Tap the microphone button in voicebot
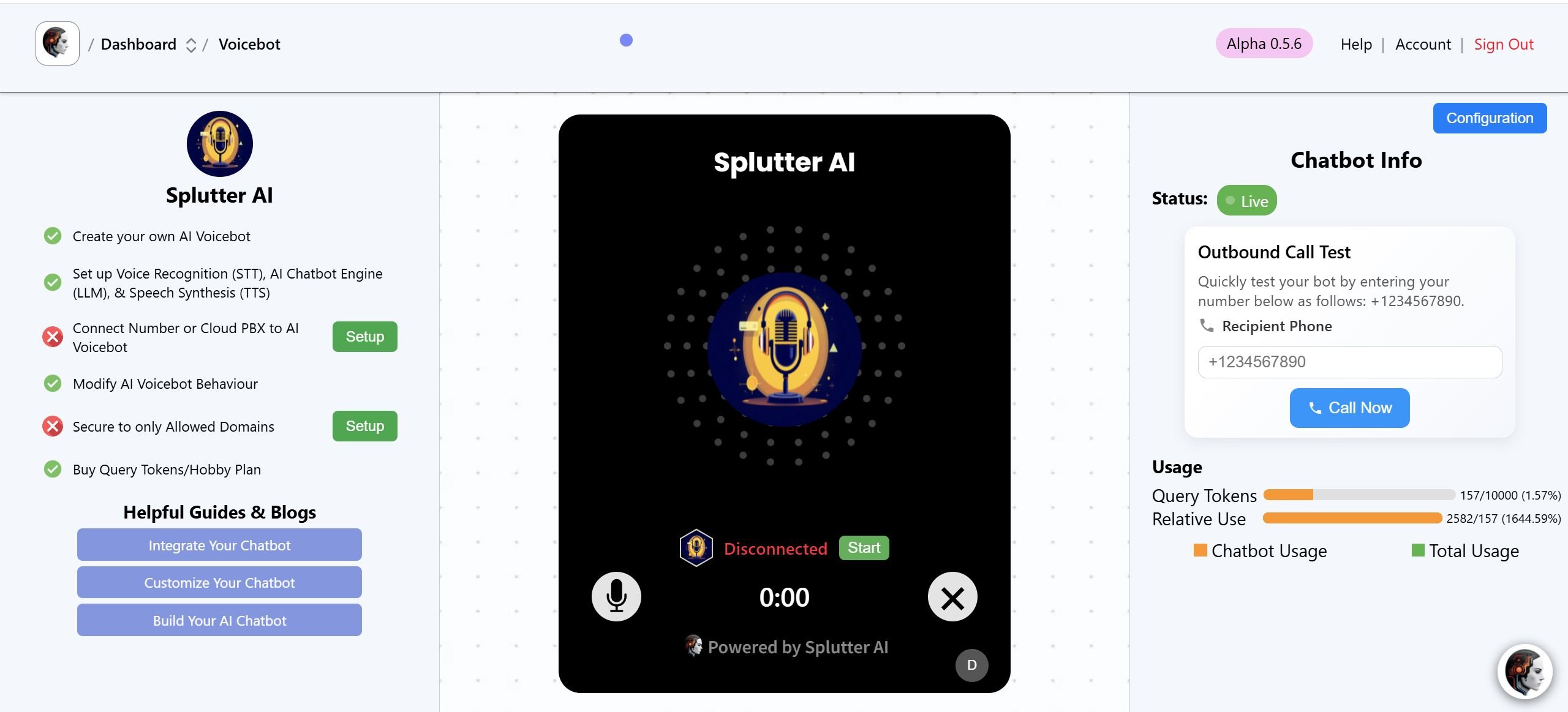1568x712 pixels. (616, 597)
